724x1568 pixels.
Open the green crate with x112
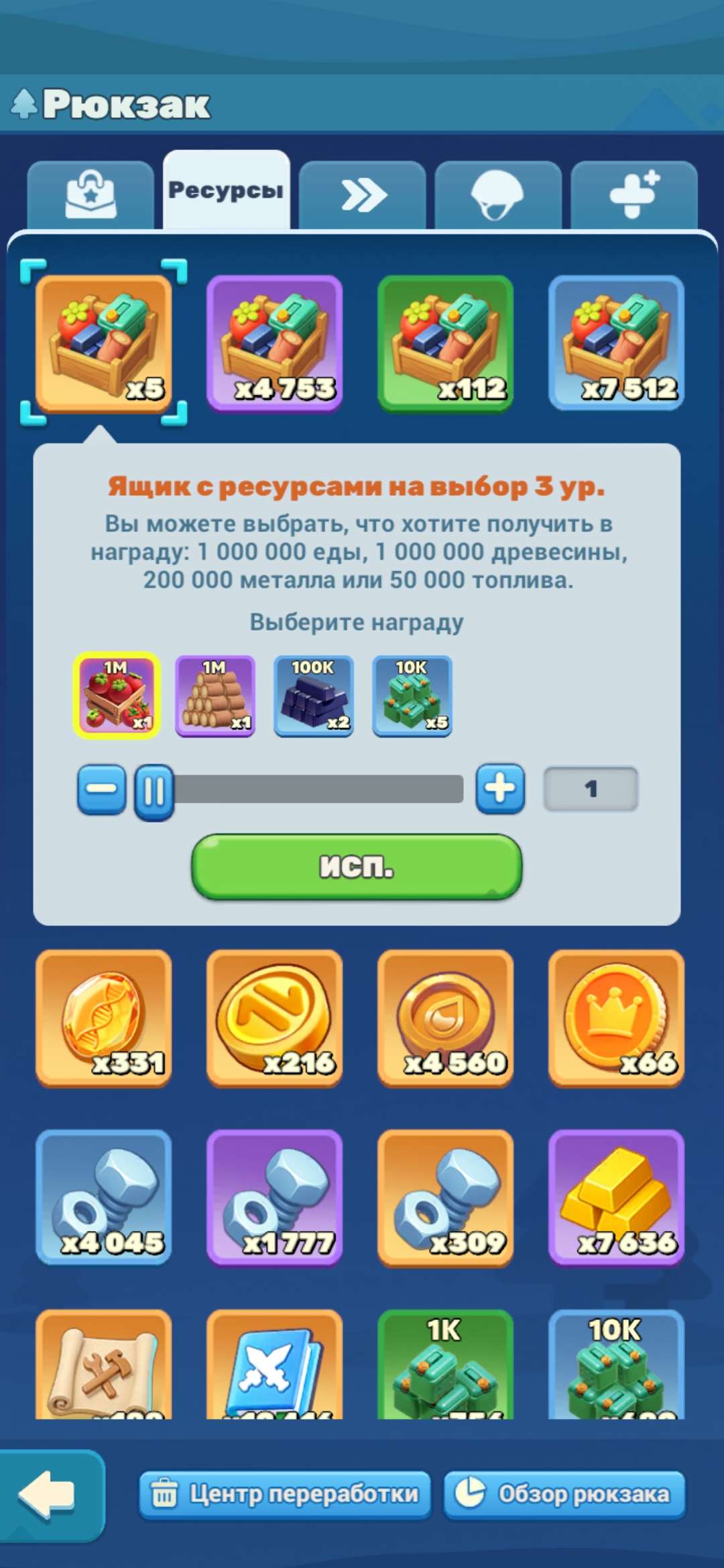446,342
